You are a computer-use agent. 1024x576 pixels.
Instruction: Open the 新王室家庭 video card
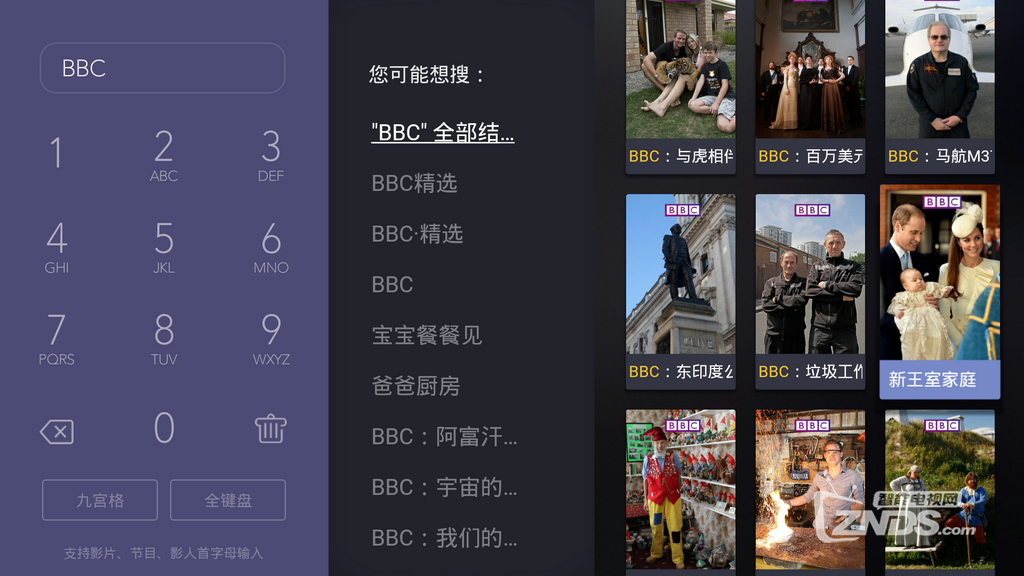pos(939,290)
